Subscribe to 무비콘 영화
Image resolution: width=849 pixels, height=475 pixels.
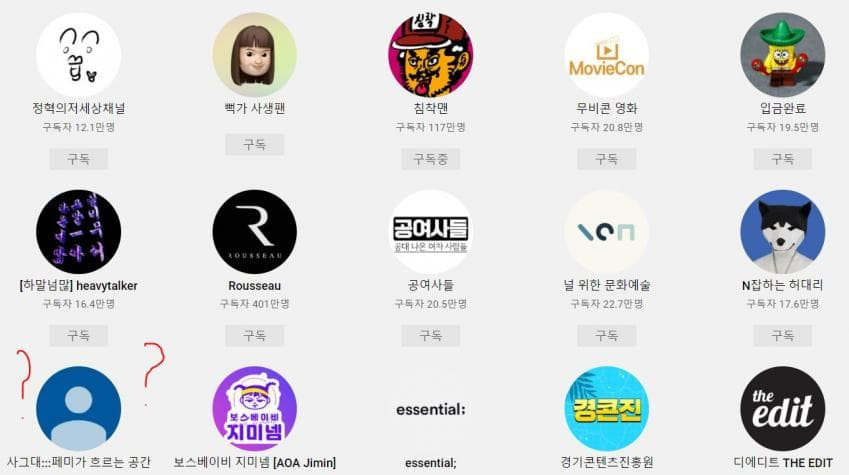(x=606, y=159)
